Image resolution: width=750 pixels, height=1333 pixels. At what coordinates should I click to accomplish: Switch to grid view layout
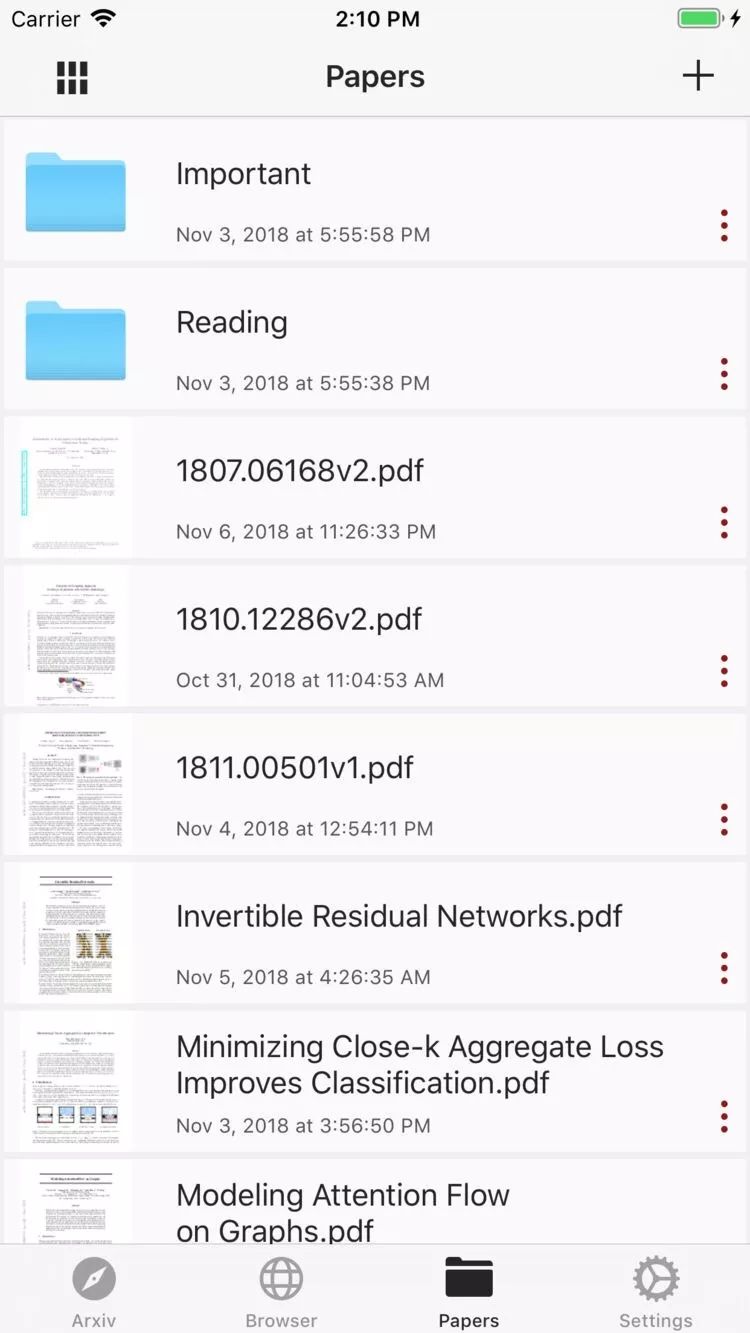[72, 77]
